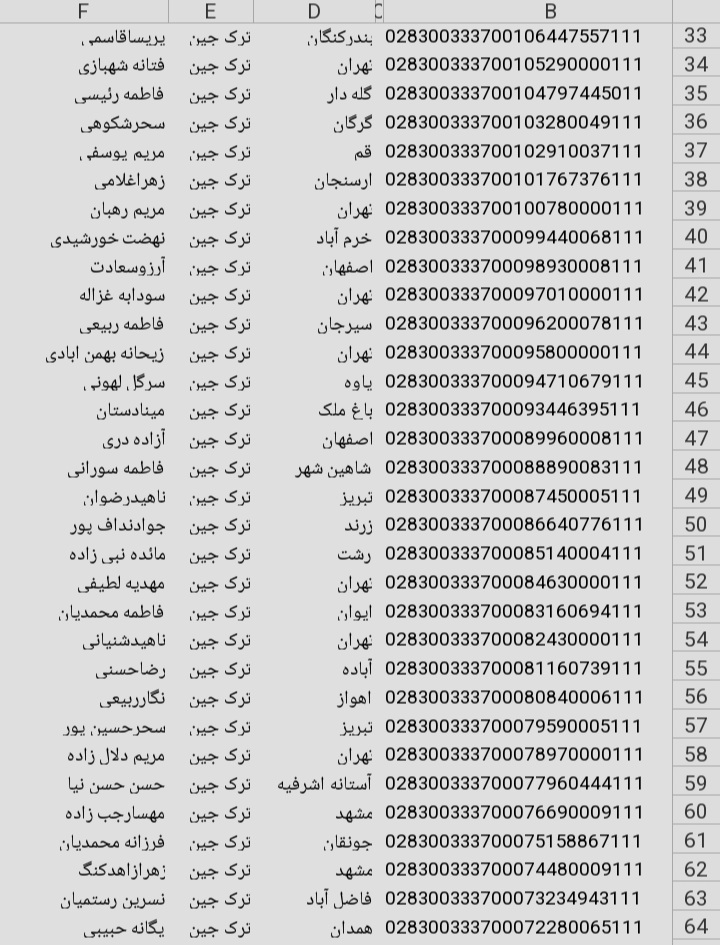Select column D header

(x=314, y=11)
